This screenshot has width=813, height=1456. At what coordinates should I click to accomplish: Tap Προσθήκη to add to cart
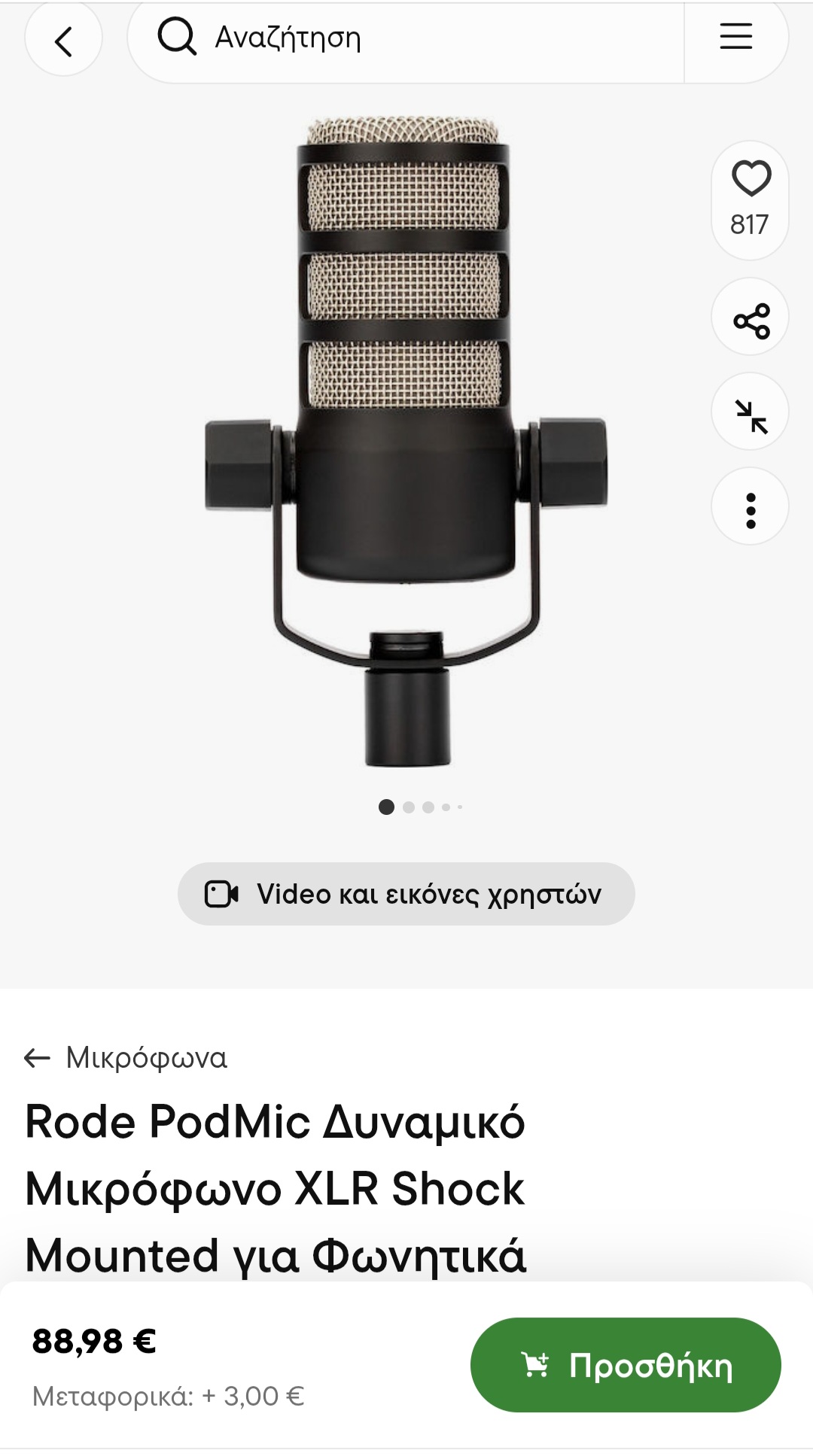626,1364
